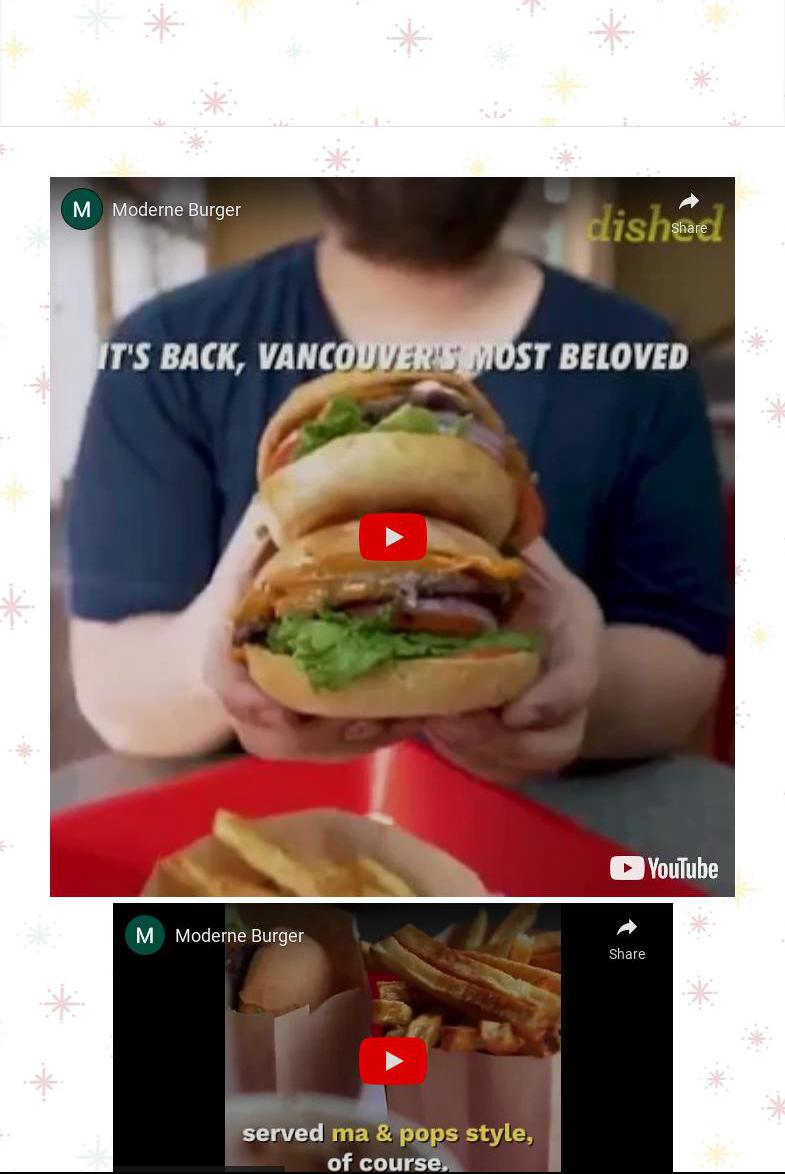Tap channel avatar on the second video
The width and height of the screenshot is (785, 1174).
145,935
